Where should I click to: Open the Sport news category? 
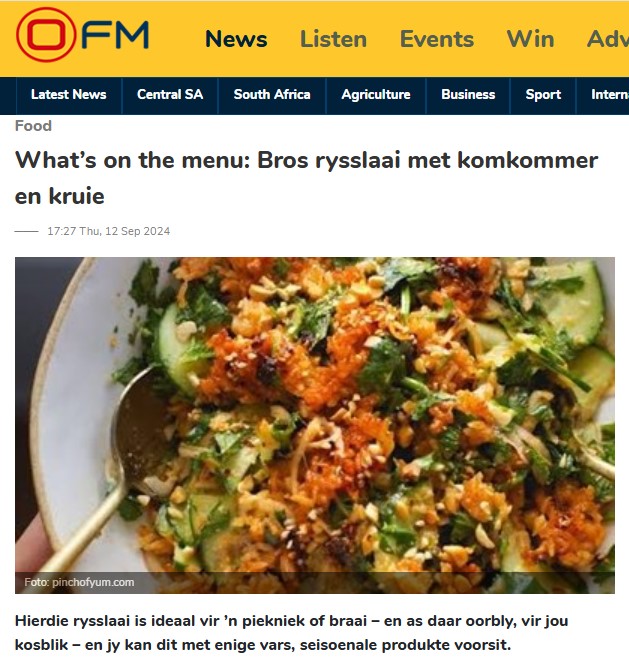pos(543,95)
